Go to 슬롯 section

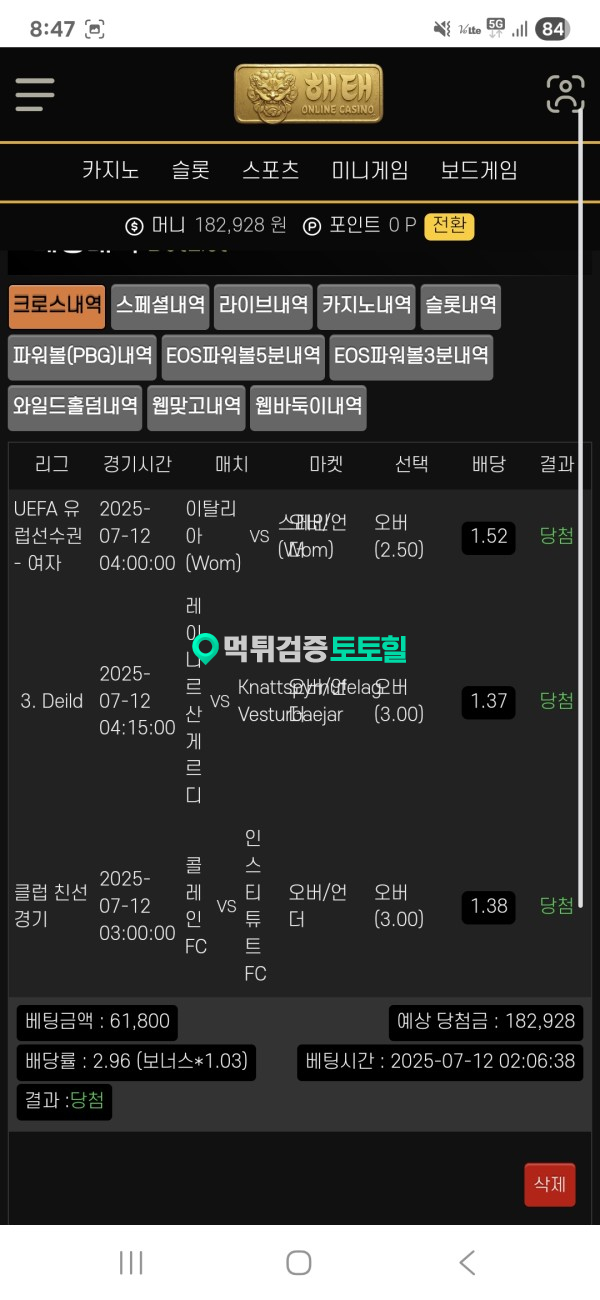[191, 170]
